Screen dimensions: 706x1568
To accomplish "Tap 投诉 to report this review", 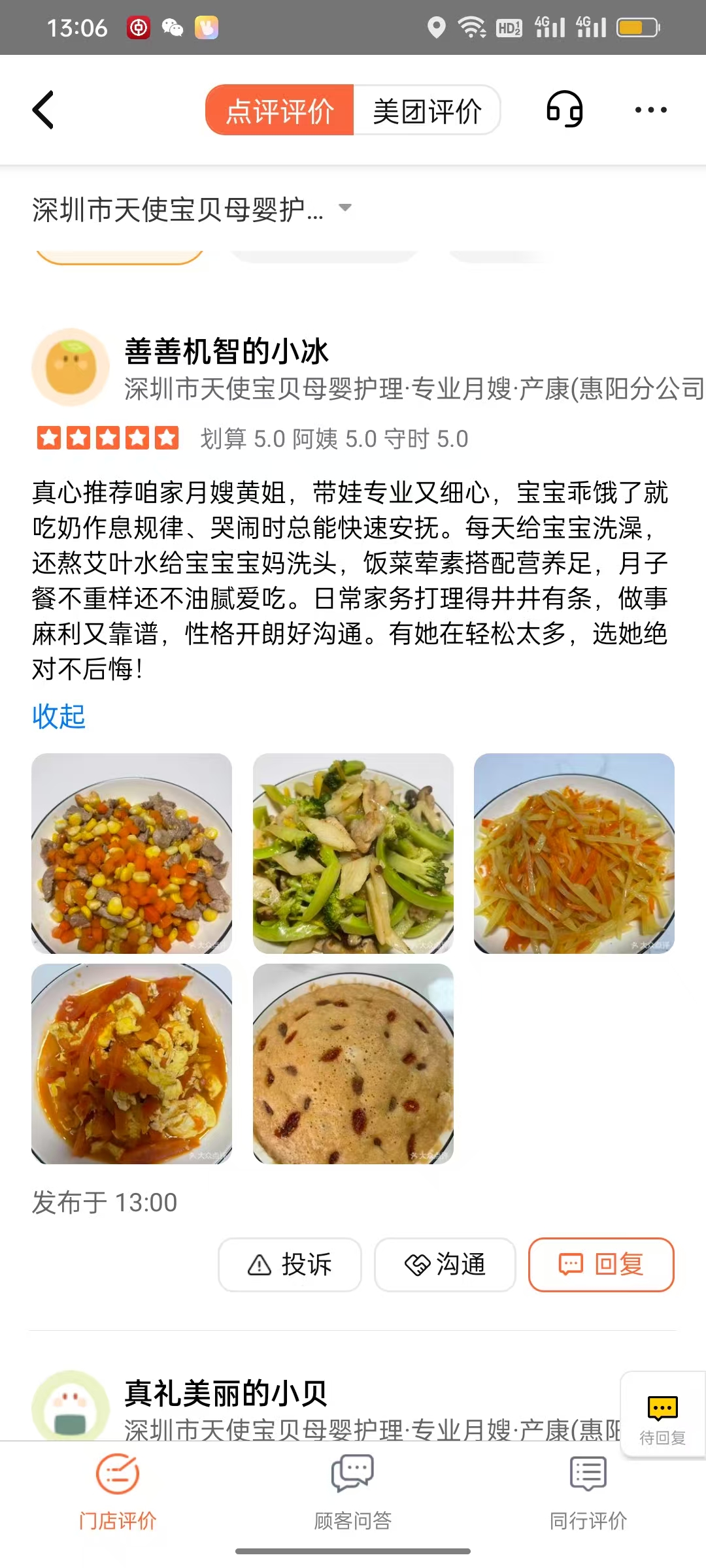I will (x=290, y=1265).
